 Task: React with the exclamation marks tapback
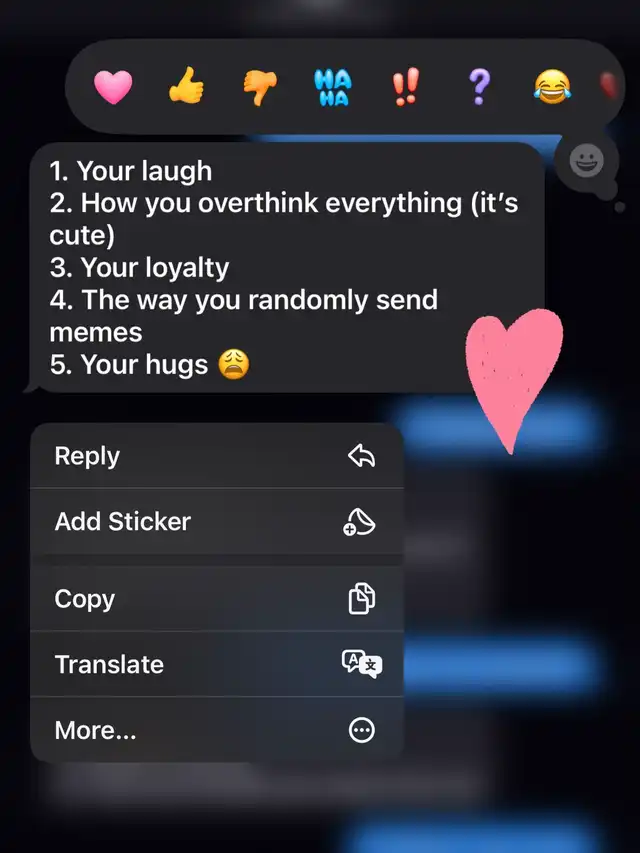[405, 88]
